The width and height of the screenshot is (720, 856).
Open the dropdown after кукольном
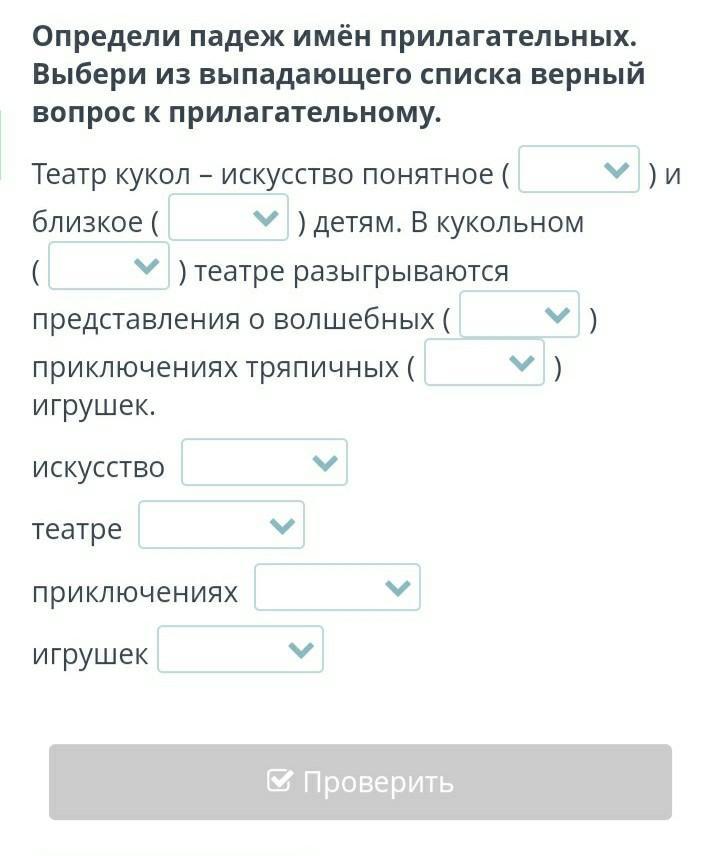[x=109, y=266]
